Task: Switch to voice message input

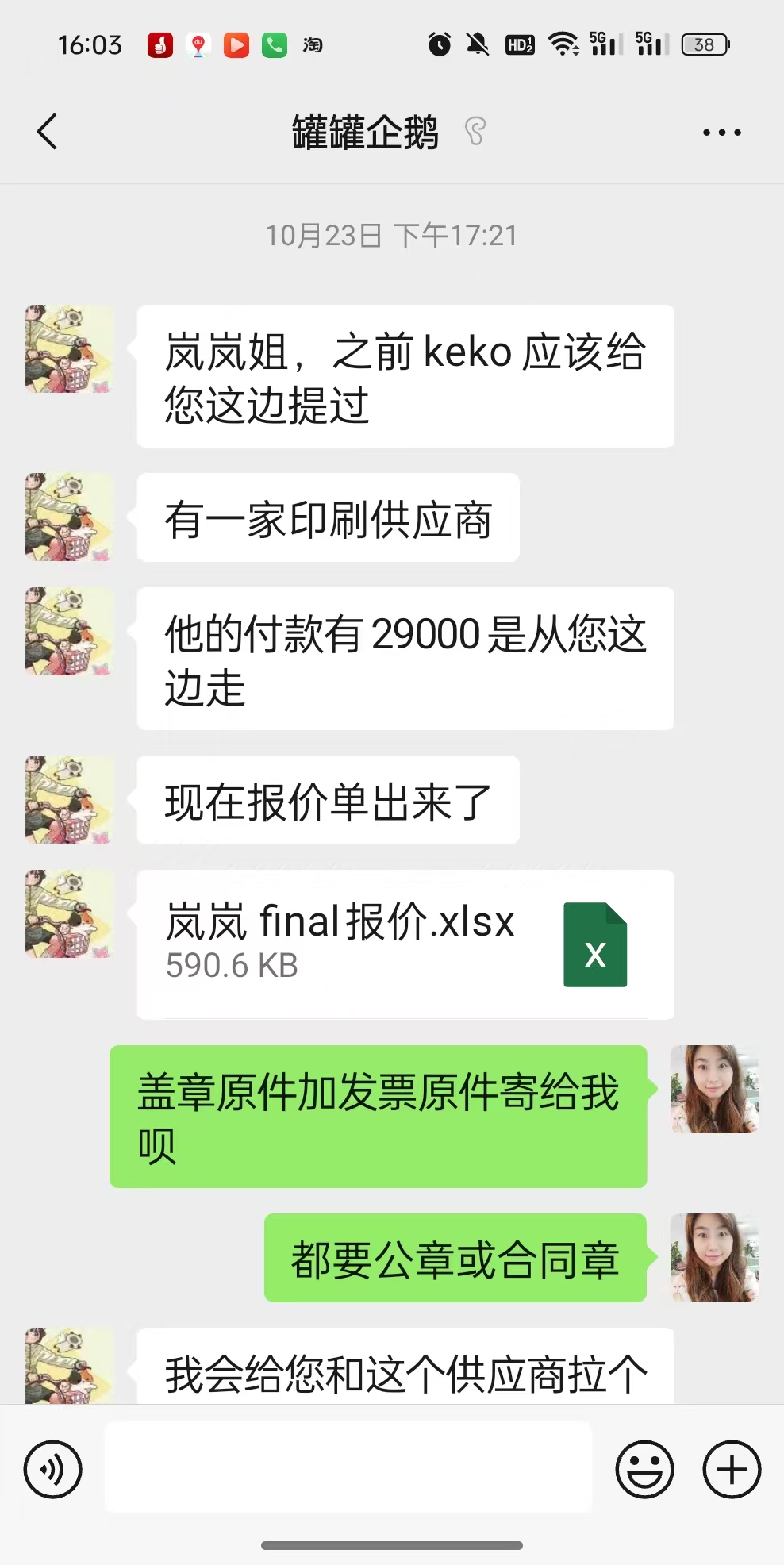Action: [x=53, y=1469]
